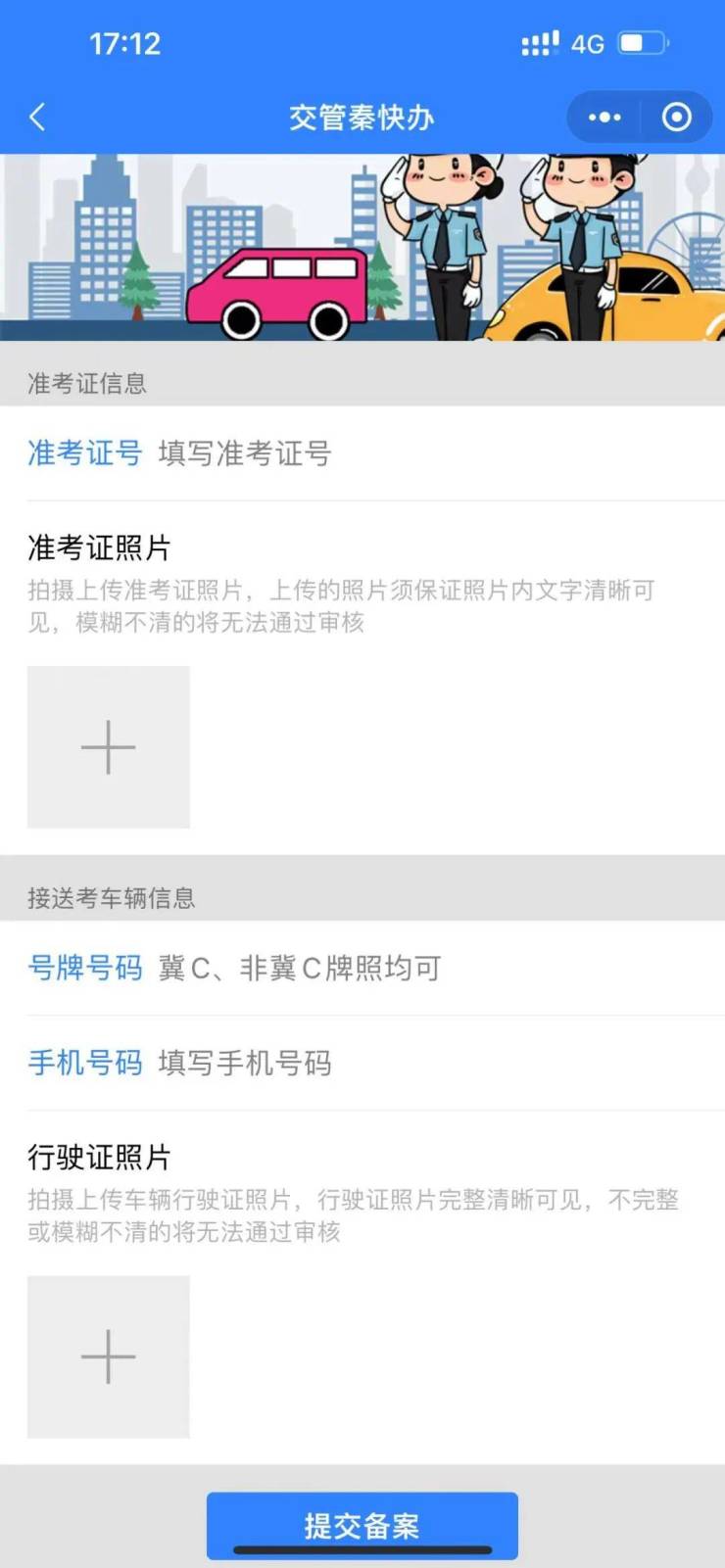This screenshot has height=1568, width=725.
Task: Focus the 手机号码 input
Action: click(x=392, y=1063)
